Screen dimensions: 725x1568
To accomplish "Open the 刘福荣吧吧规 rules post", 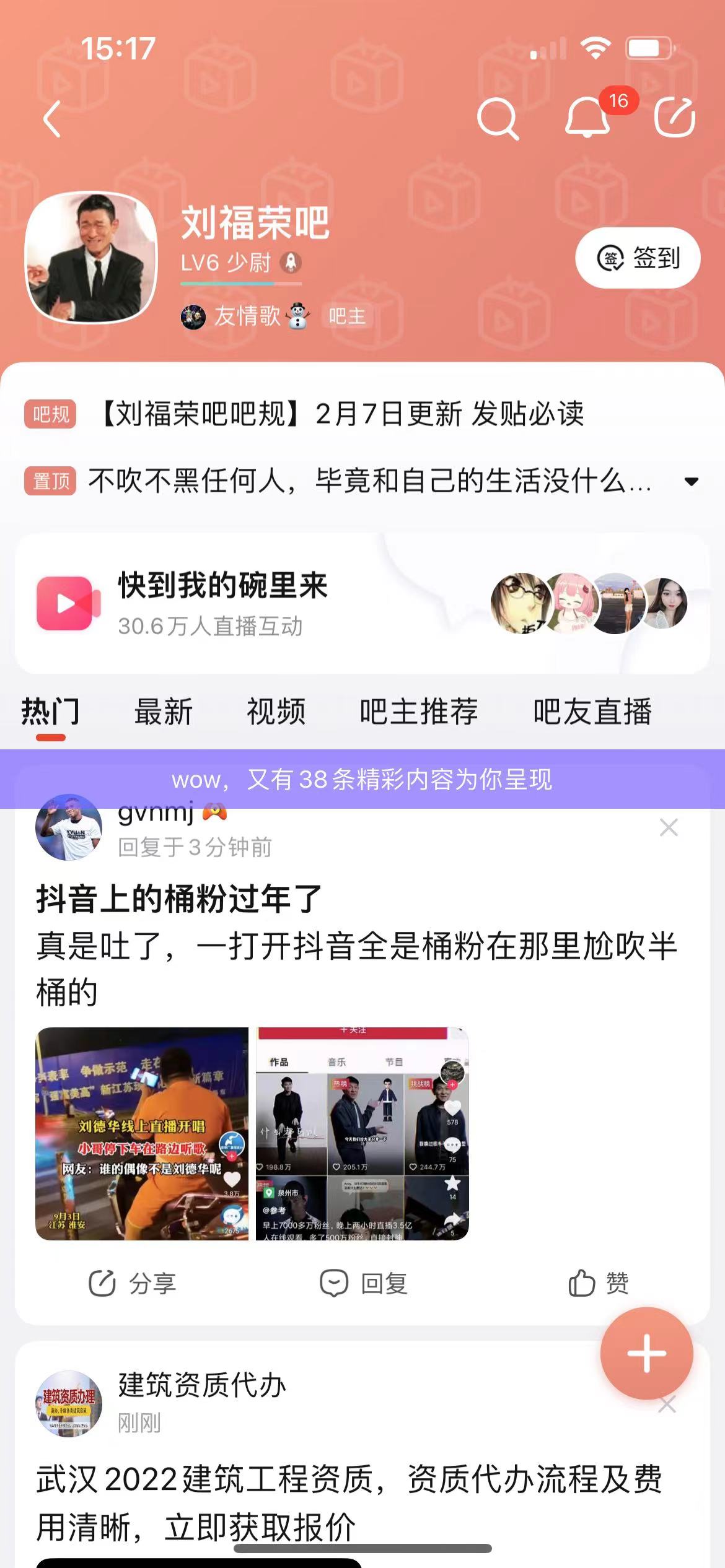I will click(341, 414).
